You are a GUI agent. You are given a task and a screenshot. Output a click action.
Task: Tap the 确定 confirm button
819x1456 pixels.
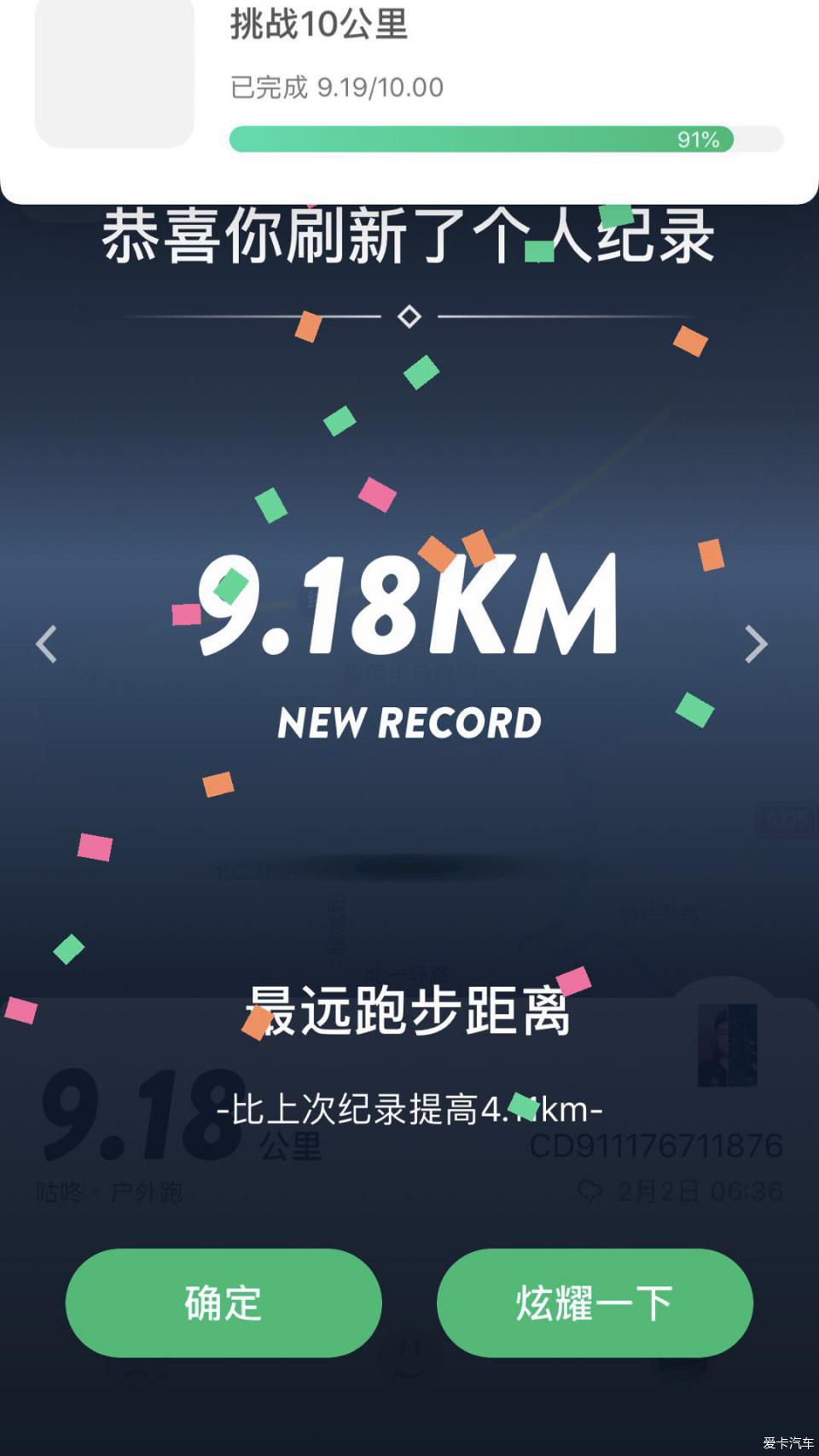pos(224,1302)
